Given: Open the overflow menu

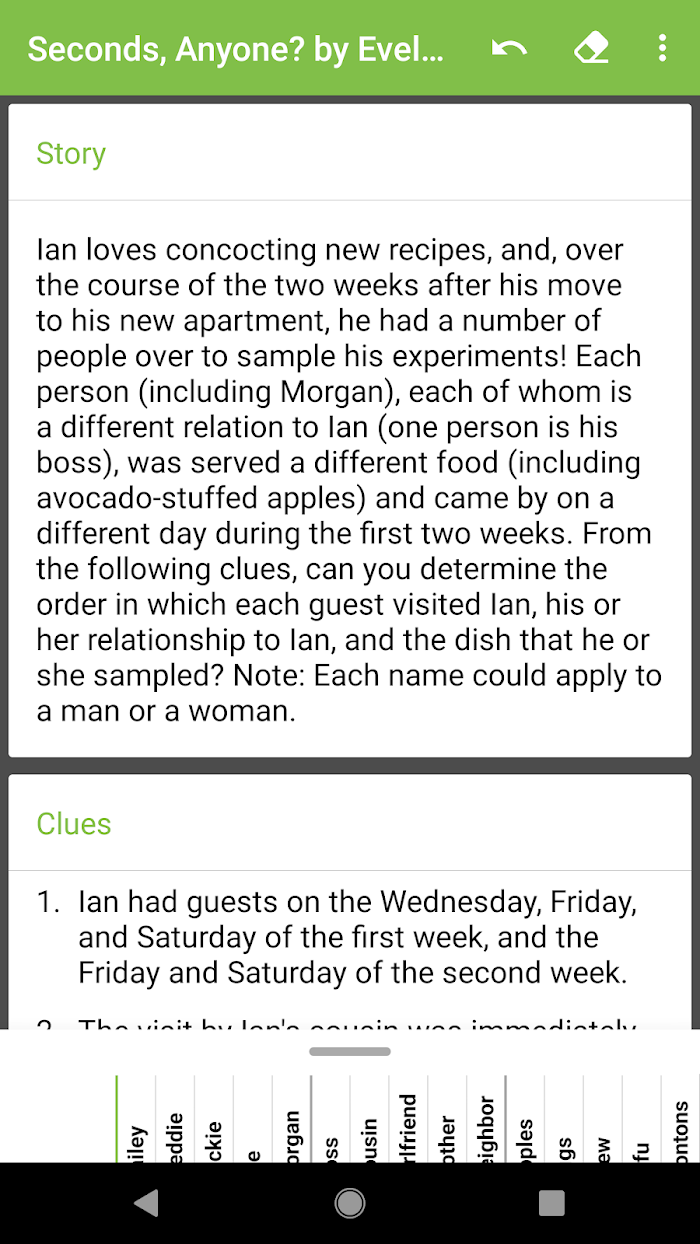Looking at the screenshot, I should [x=662, y=48].
